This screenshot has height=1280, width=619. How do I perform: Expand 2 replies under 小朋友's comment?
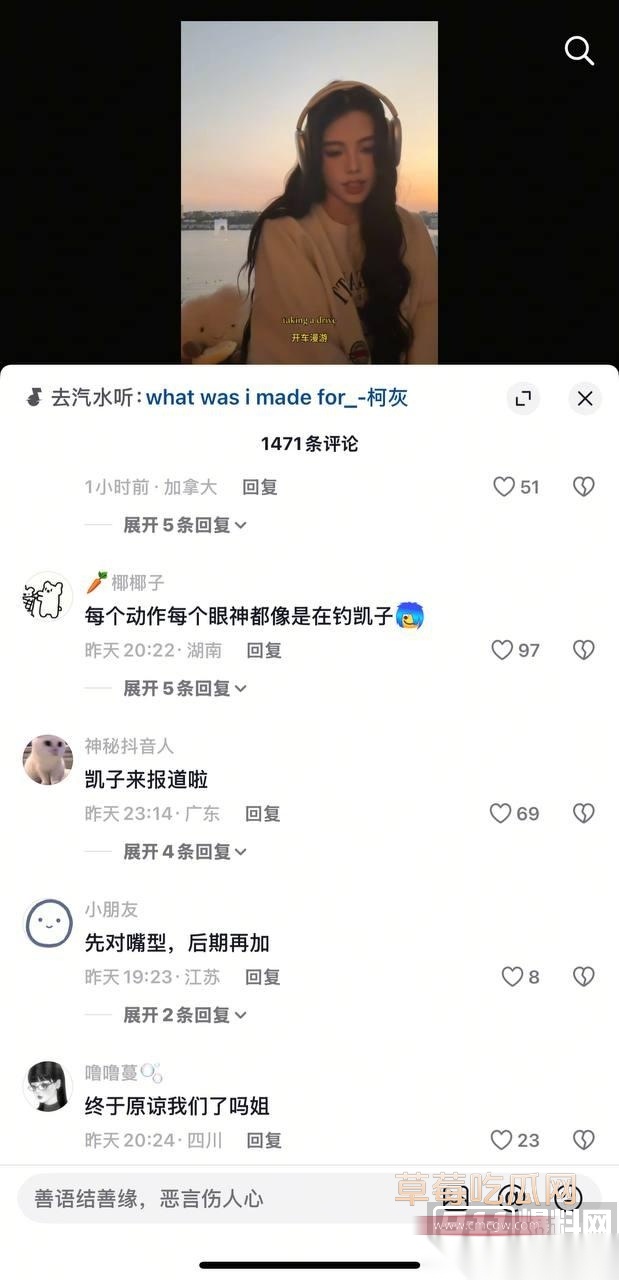[x=184, y=1014]
